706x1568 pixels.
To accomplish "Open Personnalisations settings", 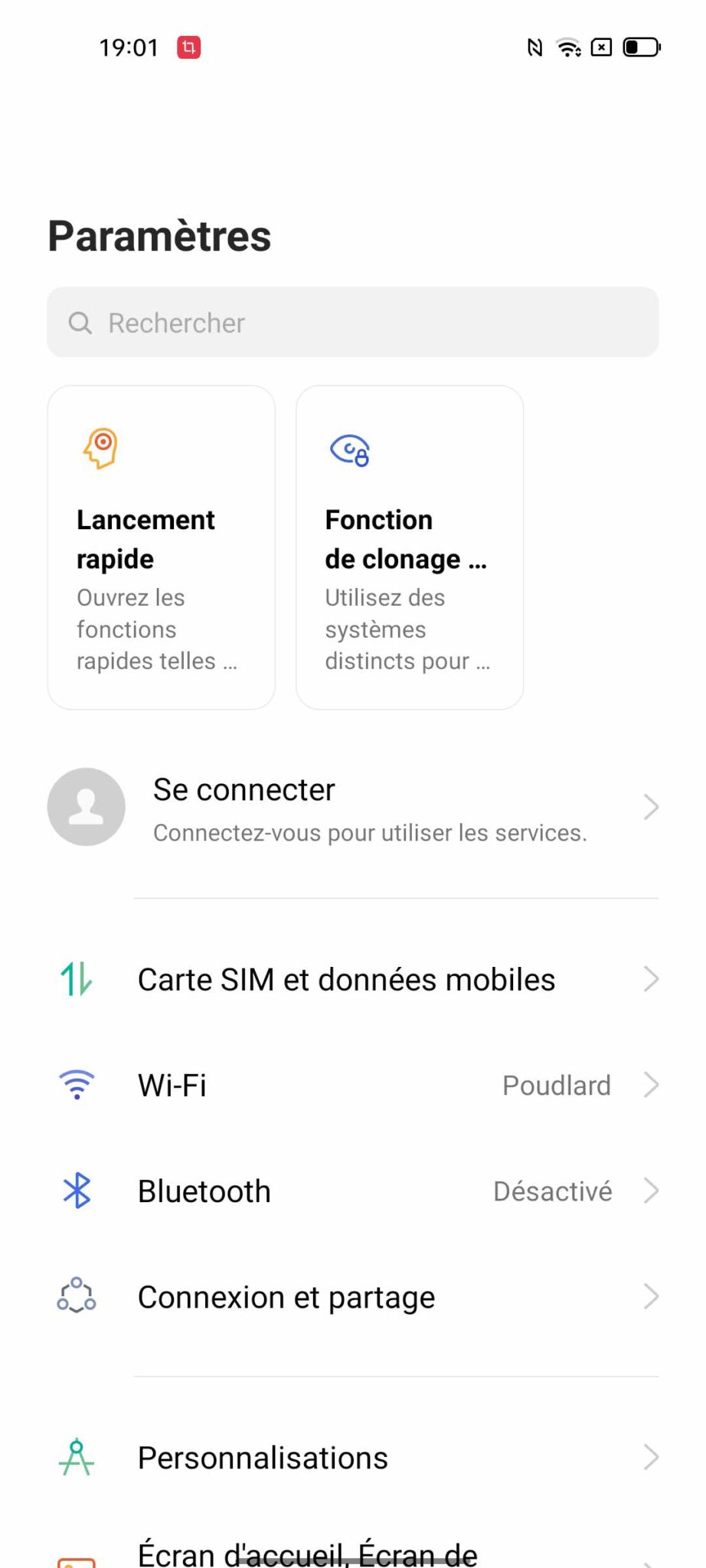I will (353, 1458).
